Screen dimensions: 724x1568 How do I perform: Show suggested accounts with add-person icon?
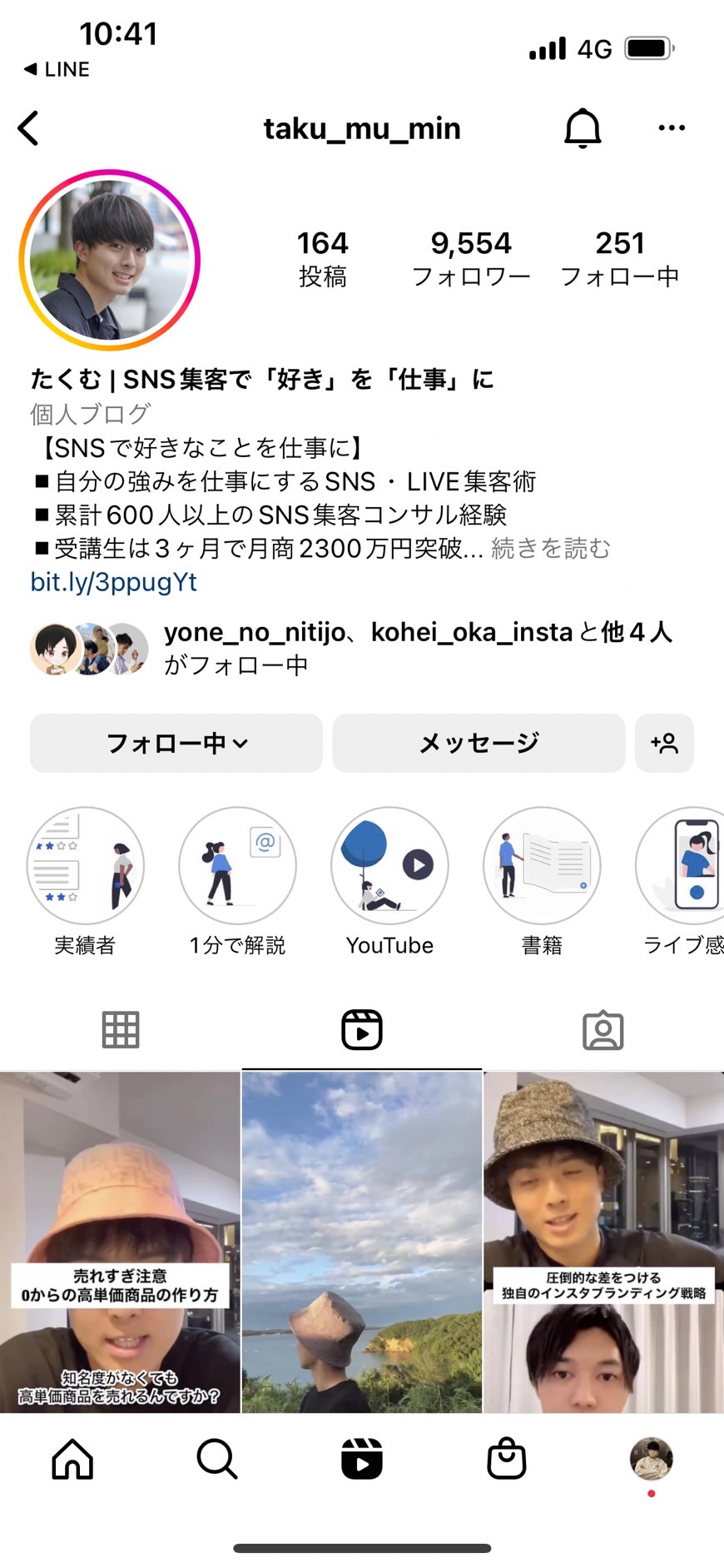(x=664, y=743)
